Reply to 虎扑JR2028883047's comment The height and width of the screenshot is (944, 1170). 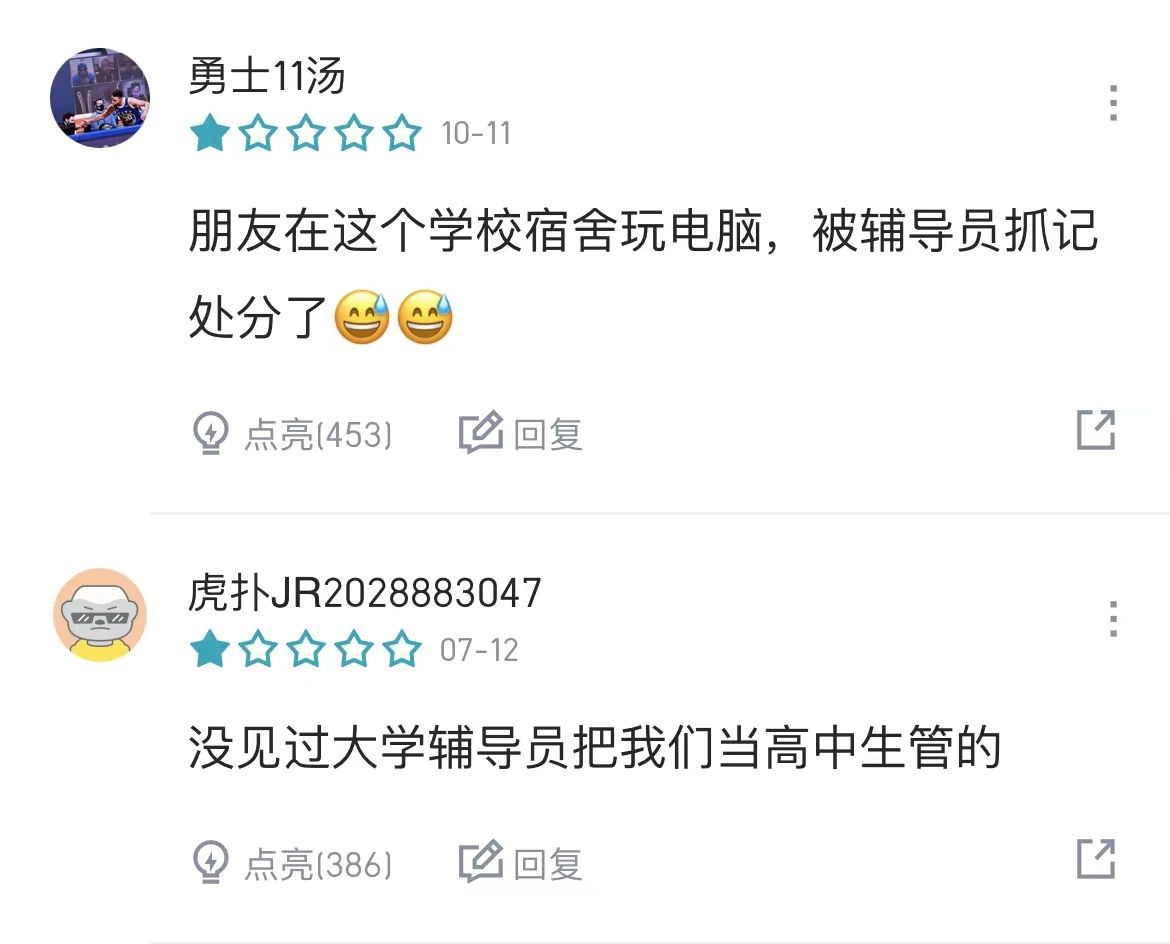(x=521, y=863)
